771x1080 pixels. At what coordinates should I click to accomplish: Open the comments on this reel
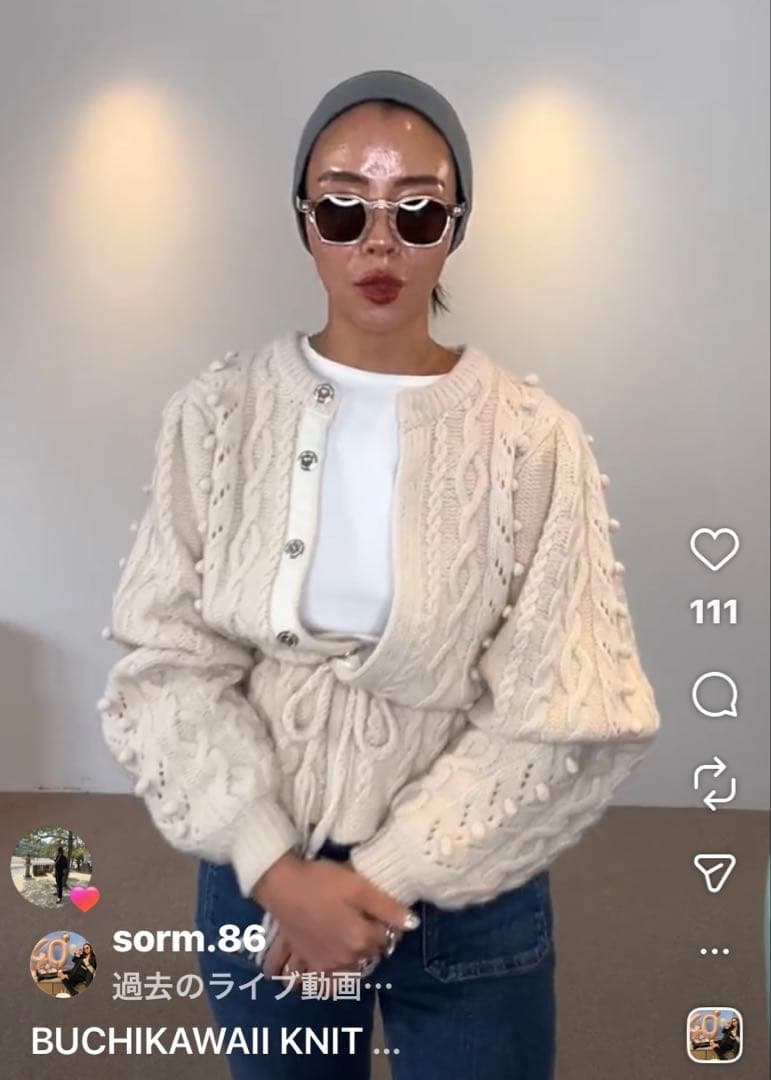[714, 695]
